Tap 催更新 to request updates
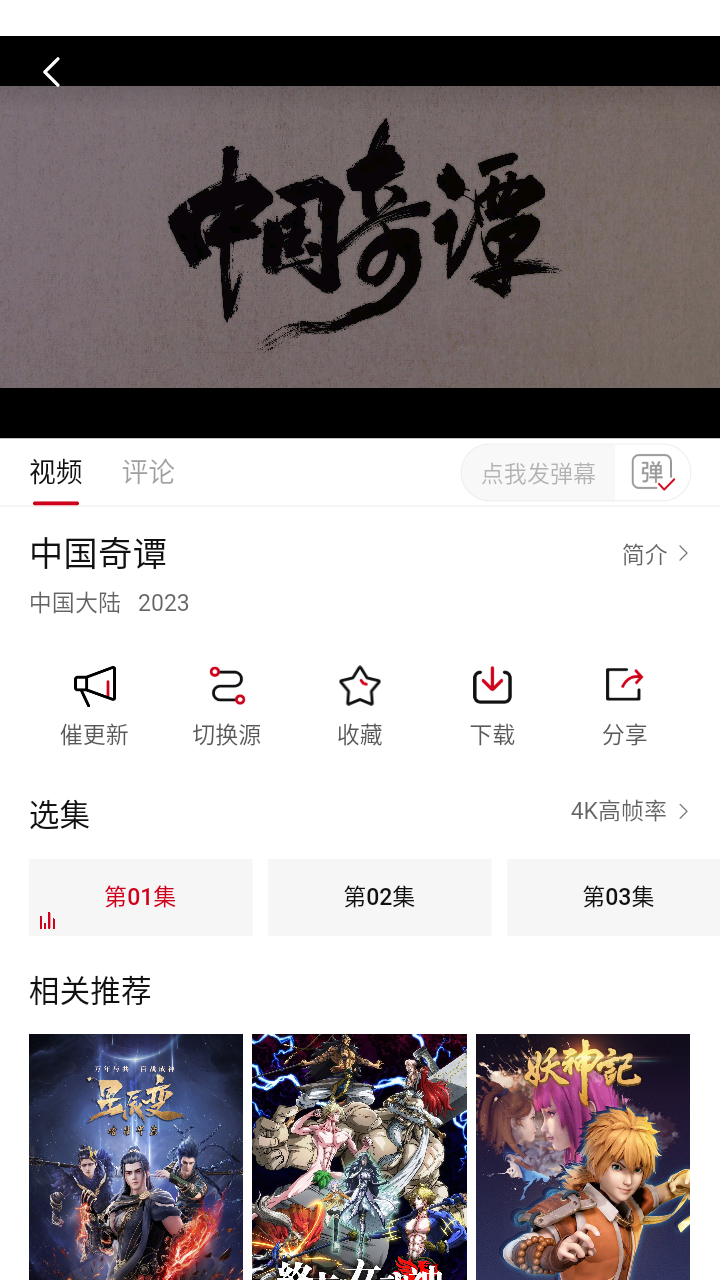Screen dimensions: 720x1280 click(x=95, y=707)
